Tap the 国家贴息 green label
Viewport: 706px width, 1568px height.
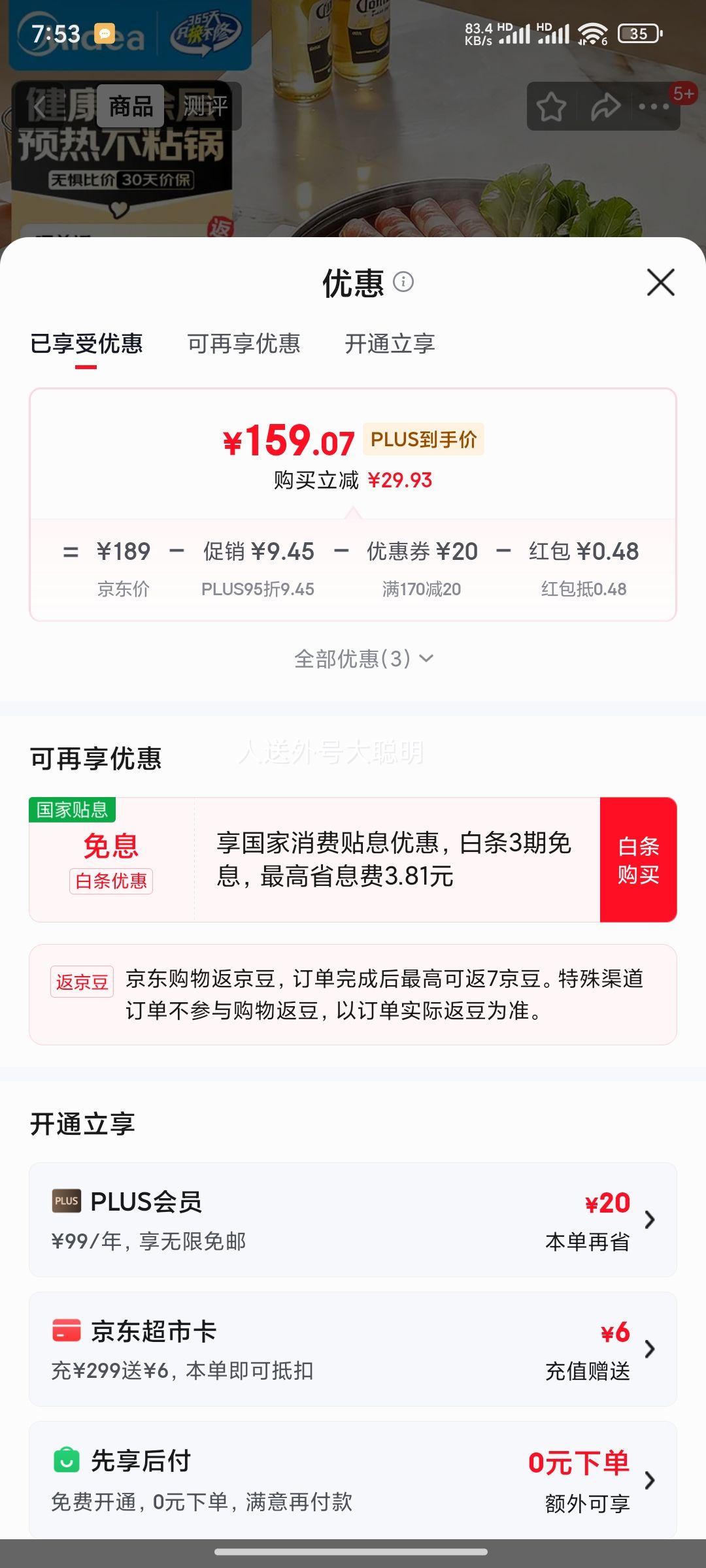[x=72, y=809]
